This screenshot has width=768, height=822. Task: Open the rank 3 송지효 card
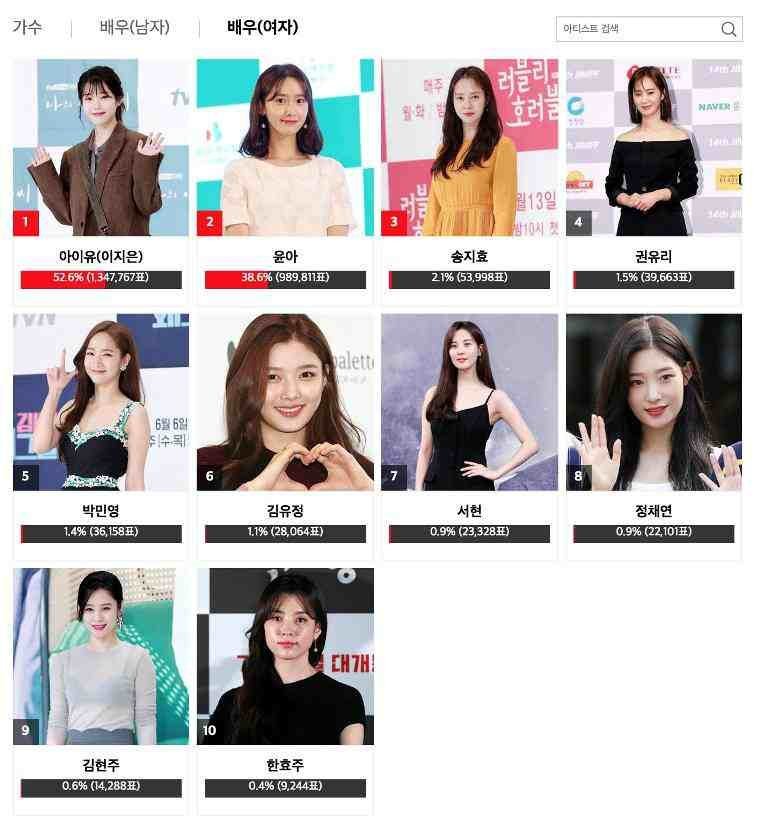pos(469,148)
